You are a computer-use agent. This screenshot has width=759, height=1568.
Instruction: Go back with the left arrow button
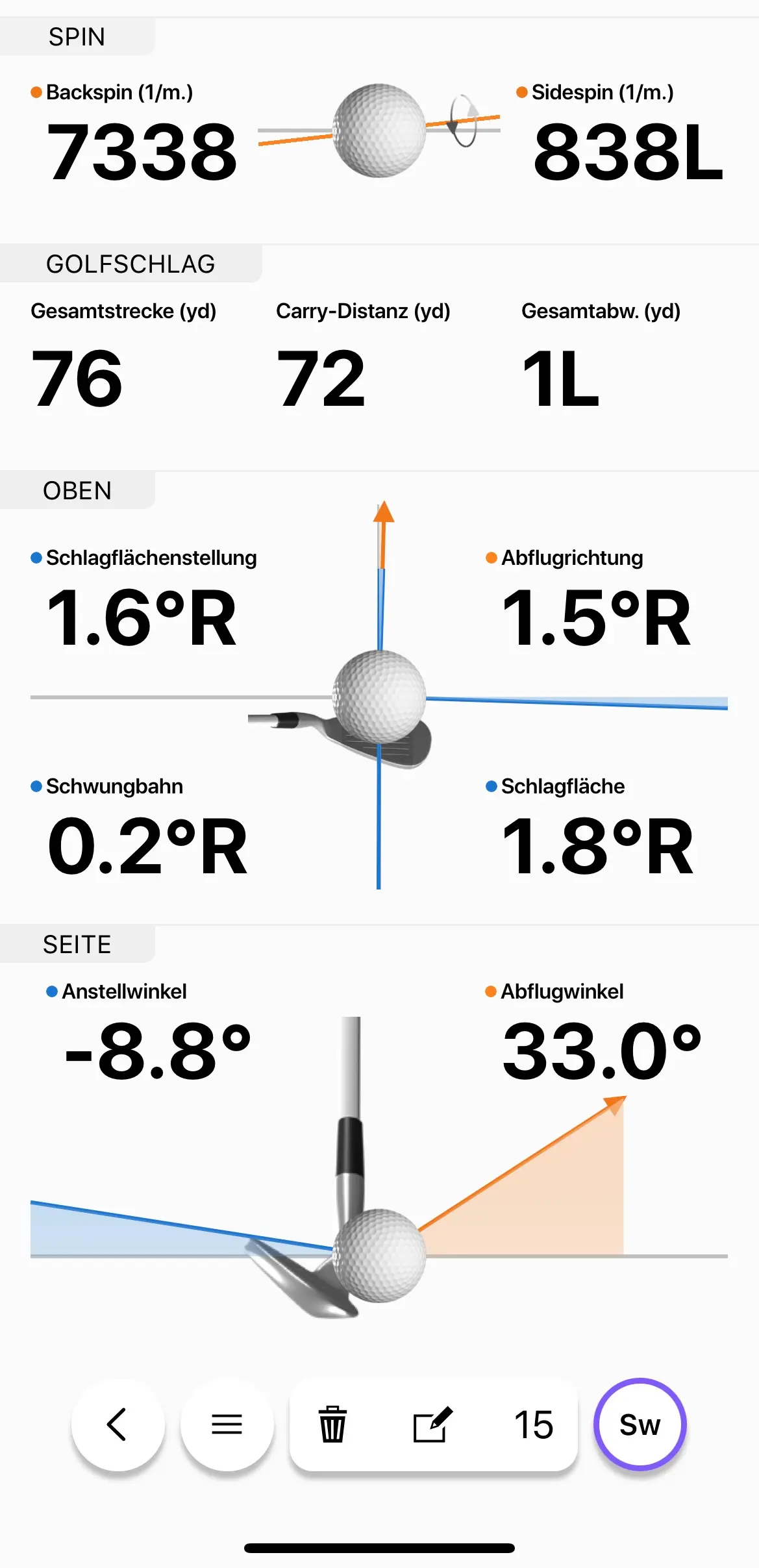(118, 1425)
